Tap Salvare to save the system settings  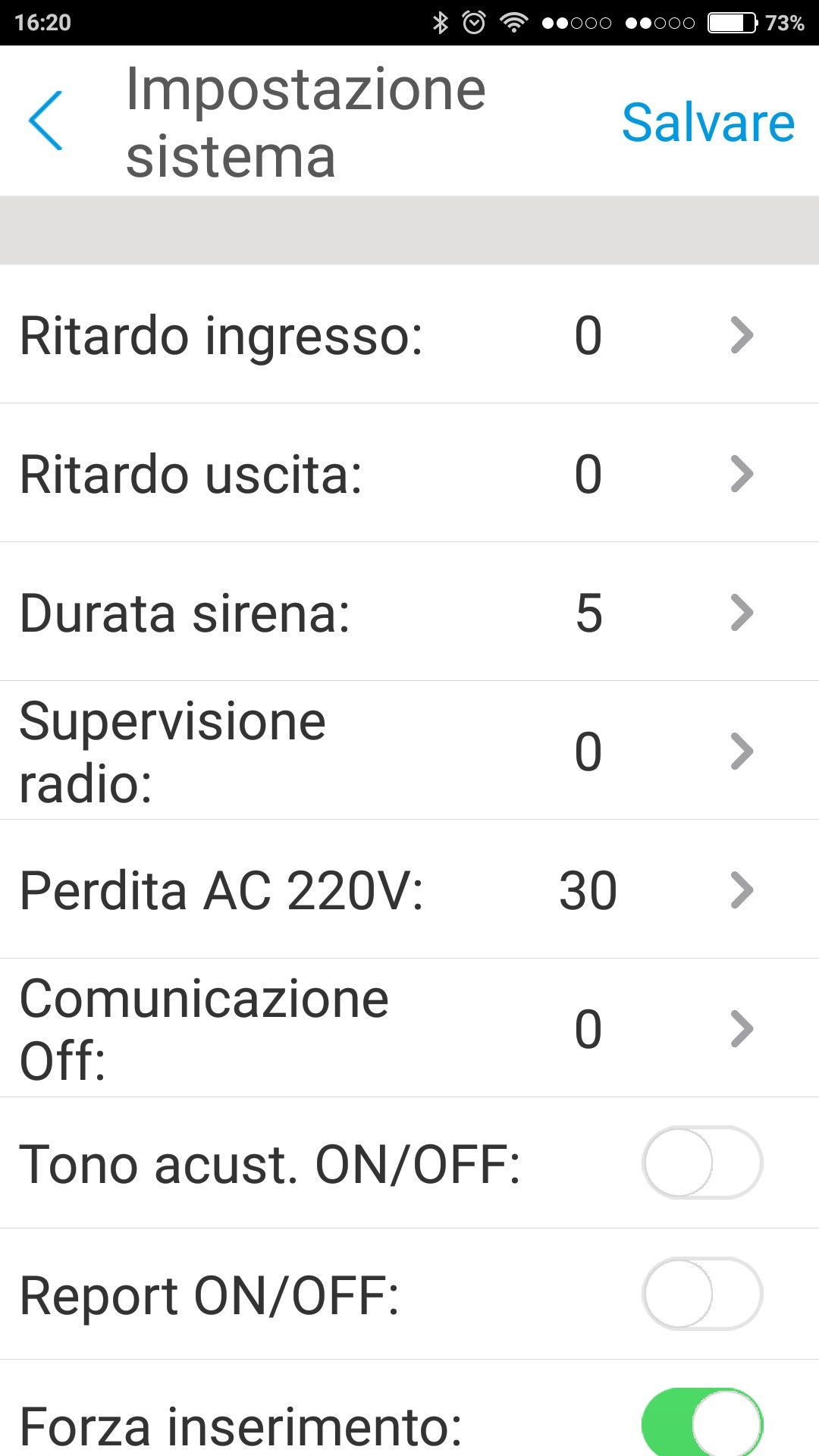[x=708, y=121]
